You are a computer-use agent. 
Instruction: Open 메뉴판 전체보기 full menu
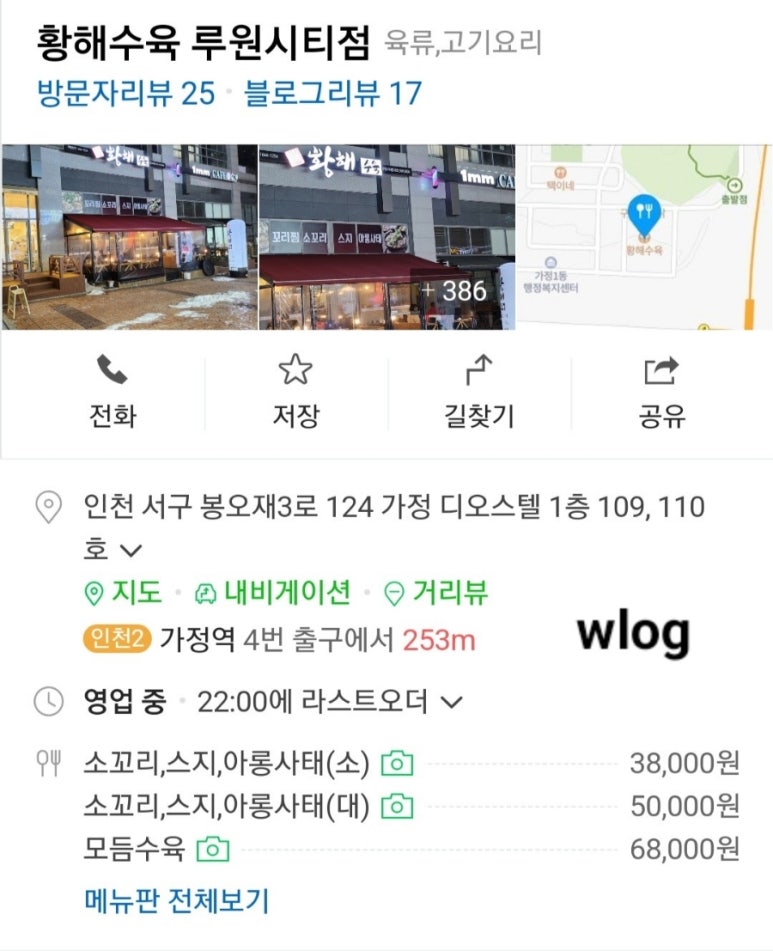click(176, 901)
